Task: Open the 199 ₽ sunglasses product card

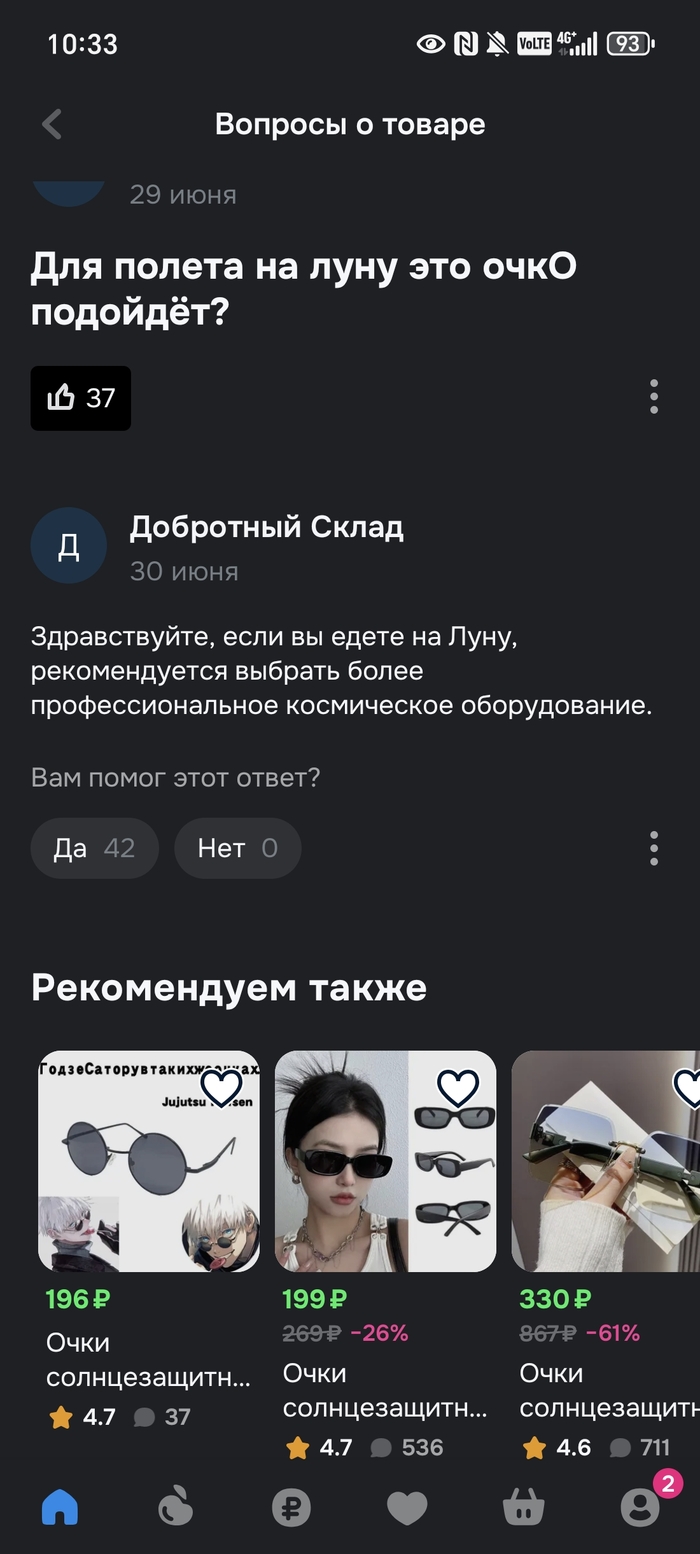Action: click(385, 1161)
